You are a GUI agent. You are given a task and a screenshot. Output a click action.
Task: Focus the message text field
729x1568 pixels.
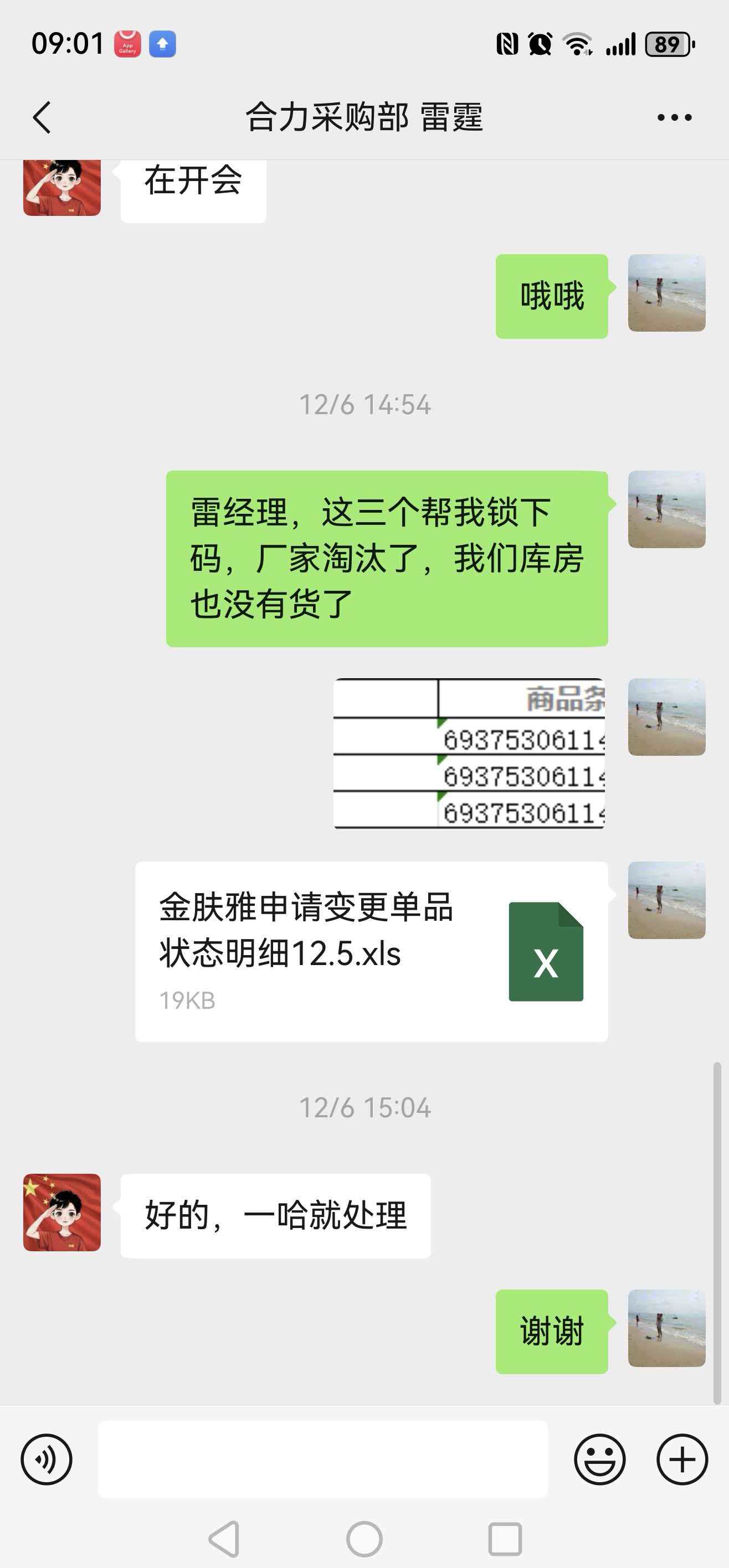tap(323, 1459)
